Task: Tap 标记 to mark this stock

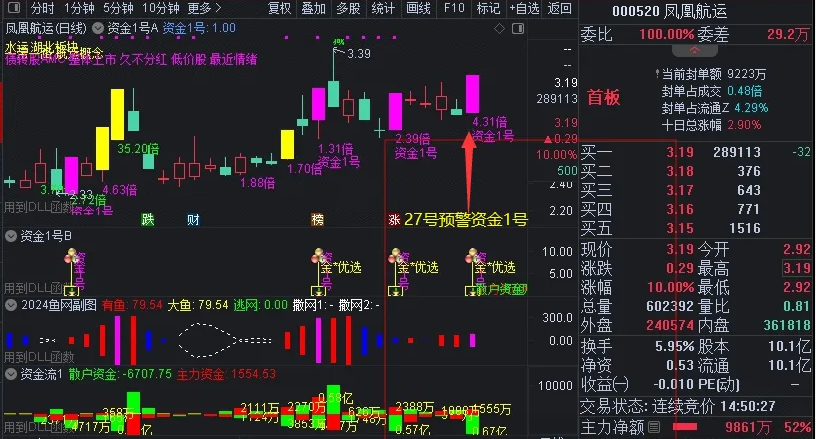Action: coord(487,8)
